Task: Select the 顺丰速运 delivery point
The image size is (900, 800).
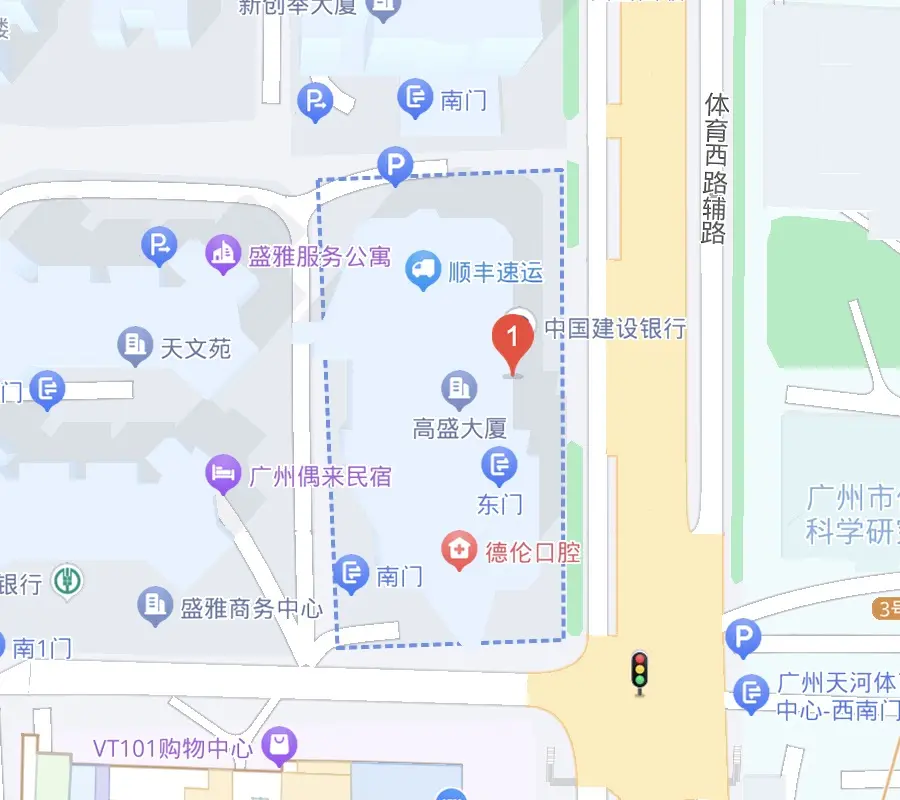Action: pyautogui.click(x=424, y=268)
